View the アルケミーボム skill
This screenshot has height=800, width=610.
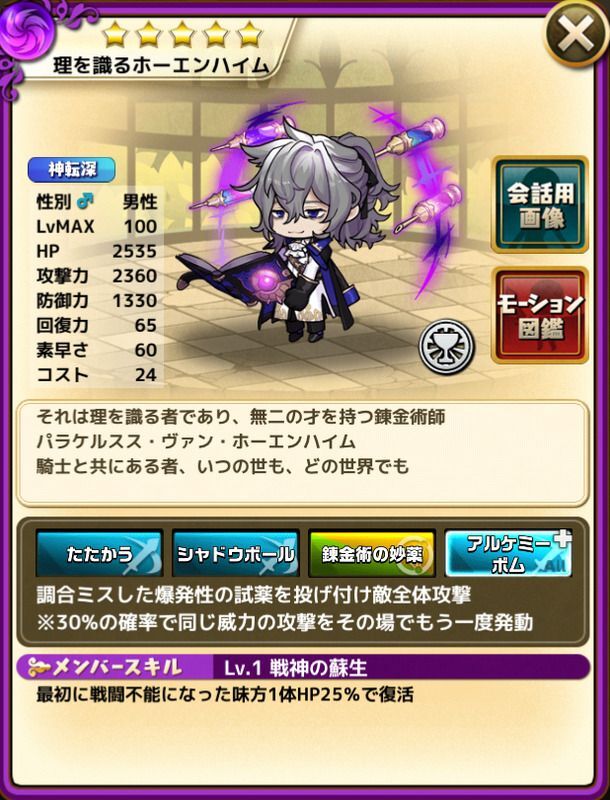coord(508,554)
